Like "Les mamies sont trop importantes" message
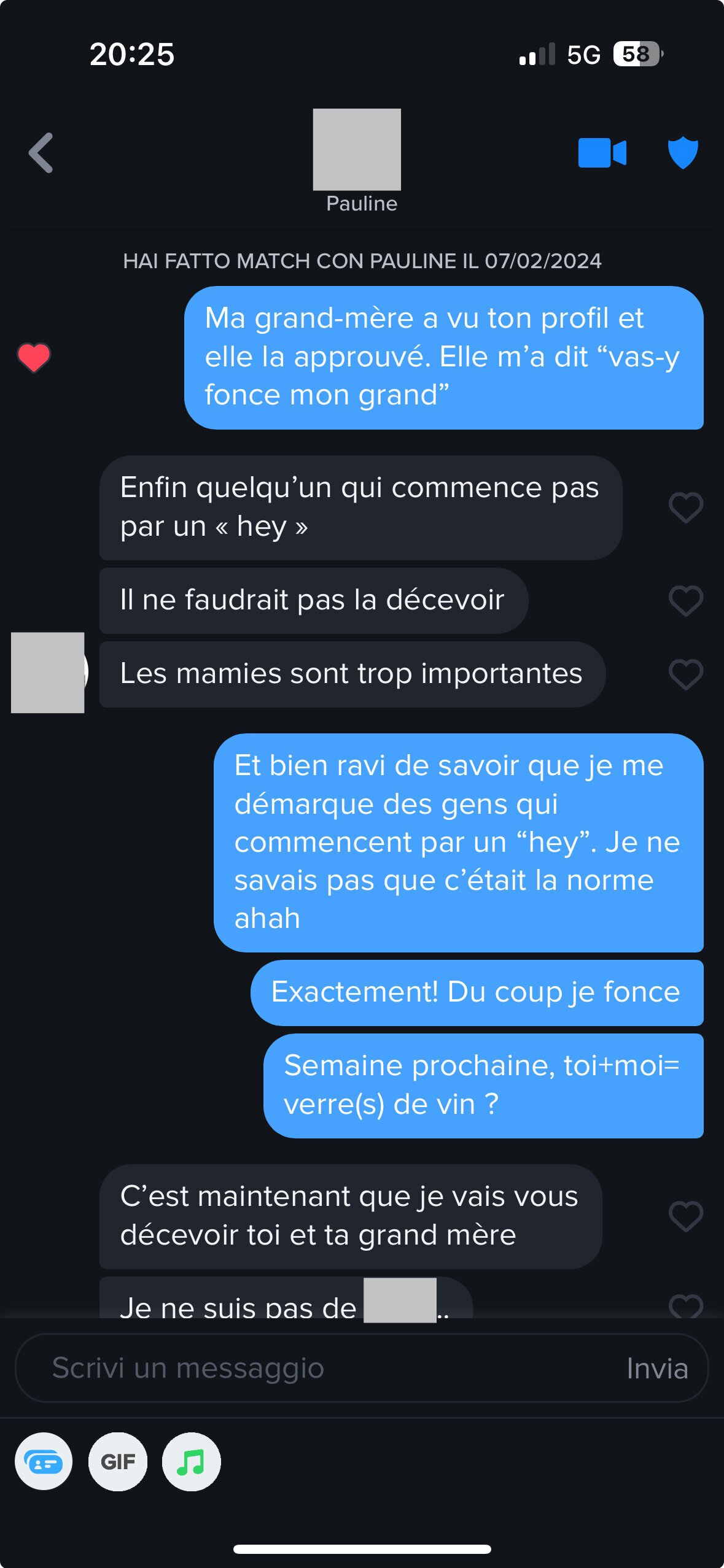 (685, 674)
